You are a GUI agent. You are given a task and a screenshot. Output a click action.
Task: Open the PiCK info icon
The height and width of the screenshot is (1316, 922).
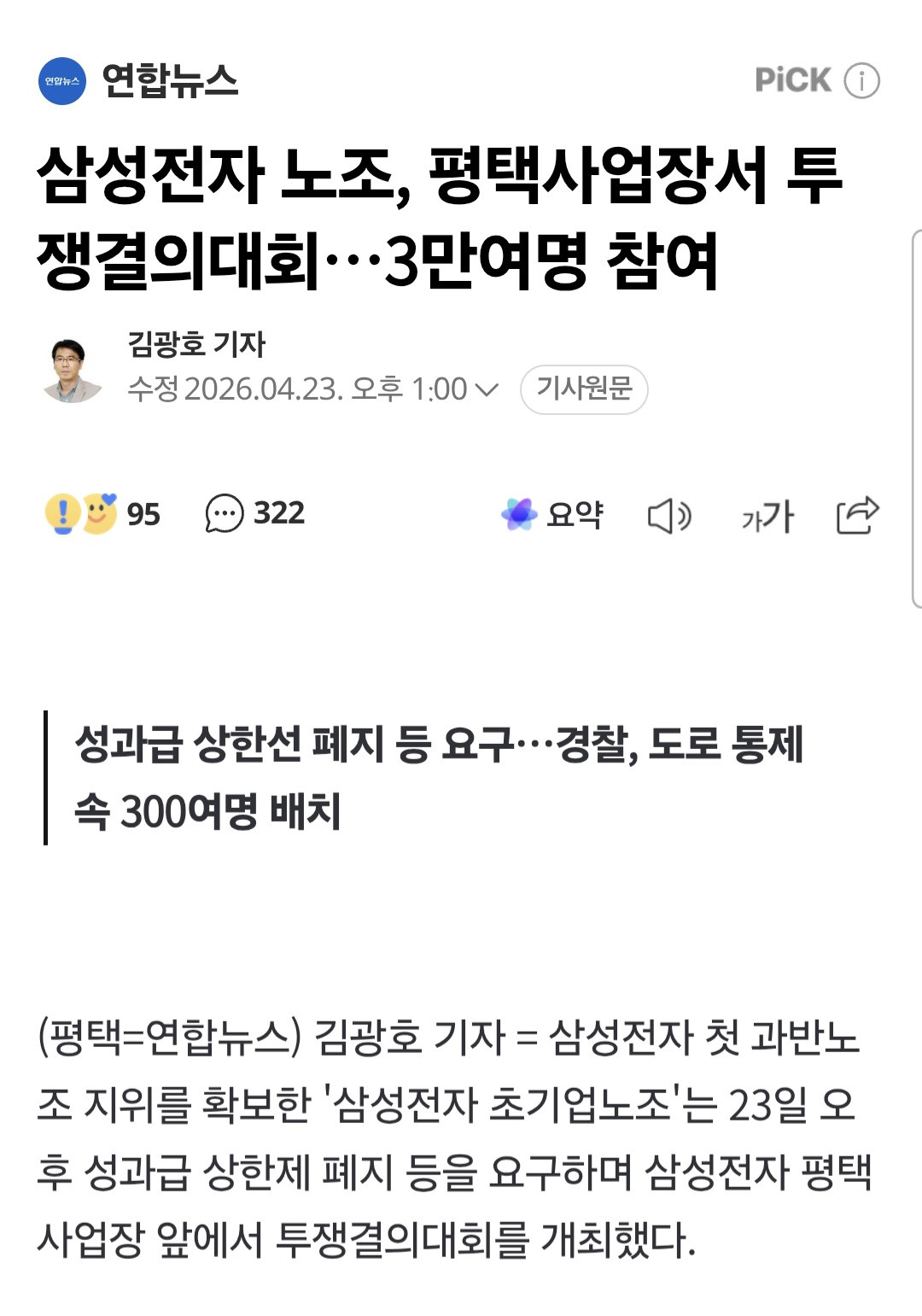(x=861, y=81)
